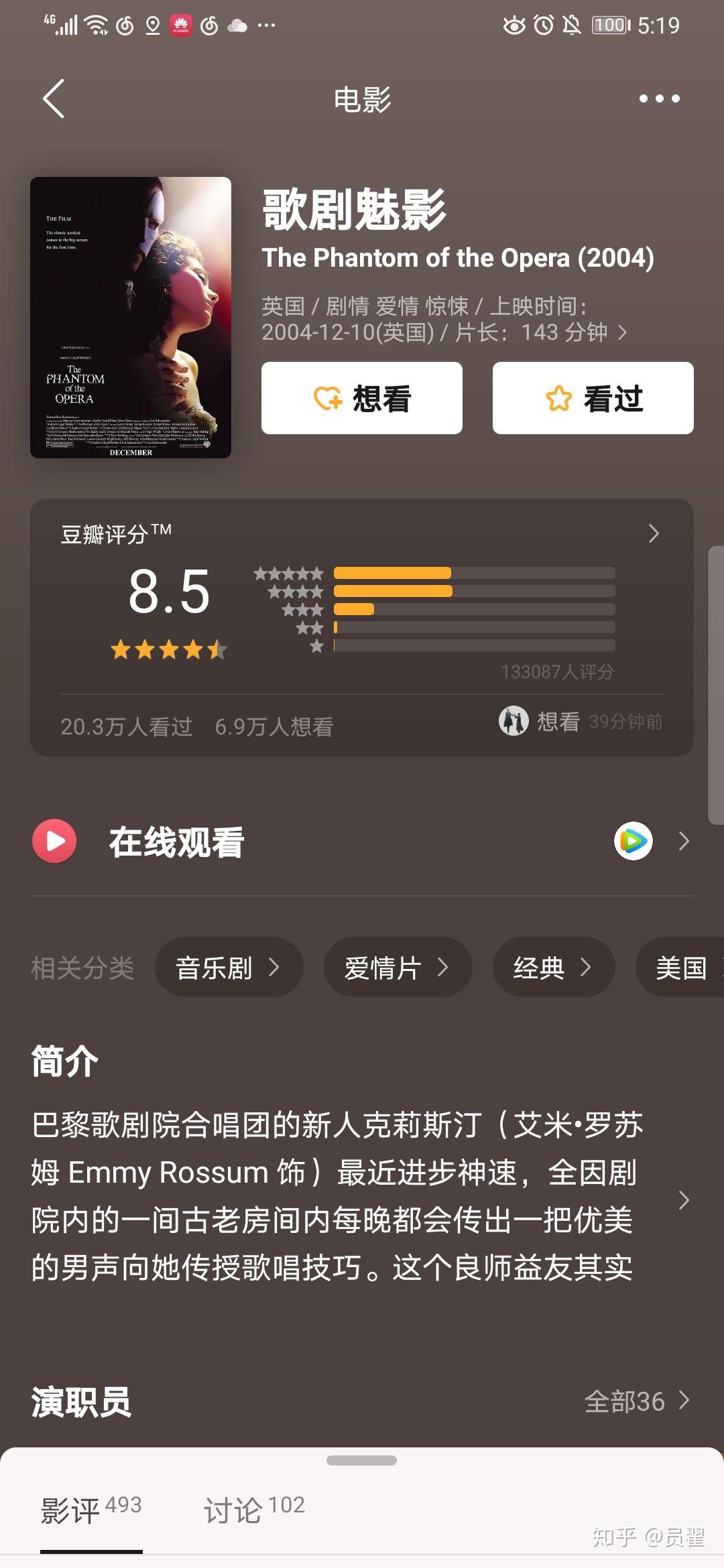Switch to the 讨论 tab

tap(254, 1510)
